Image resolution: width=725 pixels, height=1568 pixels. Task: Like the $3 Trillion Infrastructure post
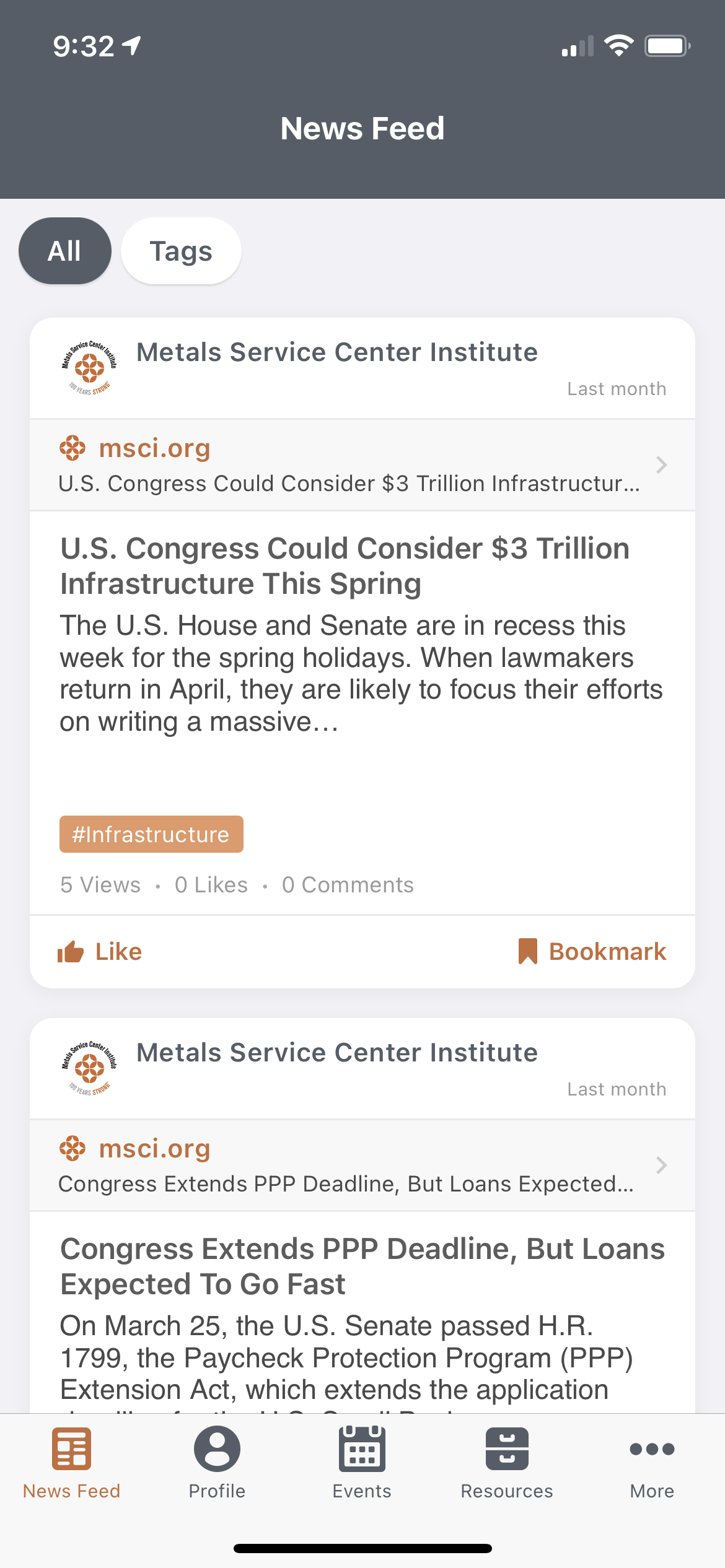pos(100,952)
